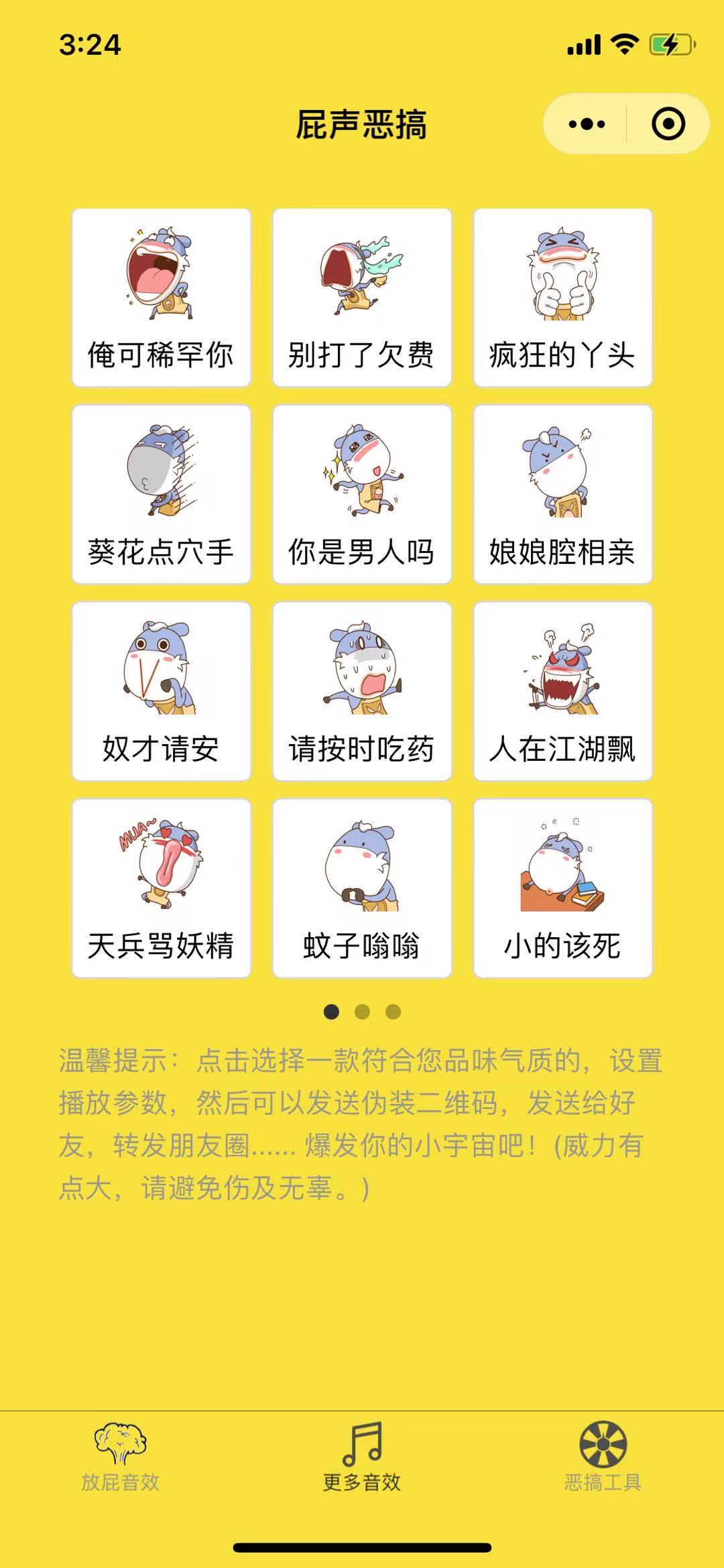
Task: Tap the 人在江湖飘 sound tile
Action: 562,691
